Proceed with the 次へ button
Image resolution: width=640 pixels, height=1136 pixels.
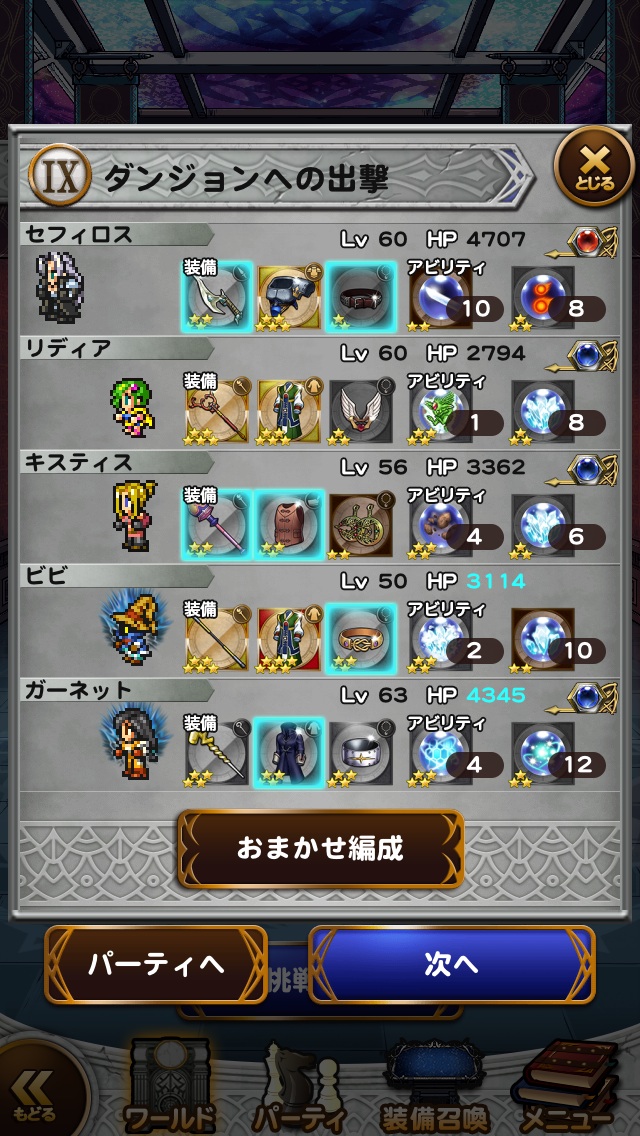click(452, 964)
